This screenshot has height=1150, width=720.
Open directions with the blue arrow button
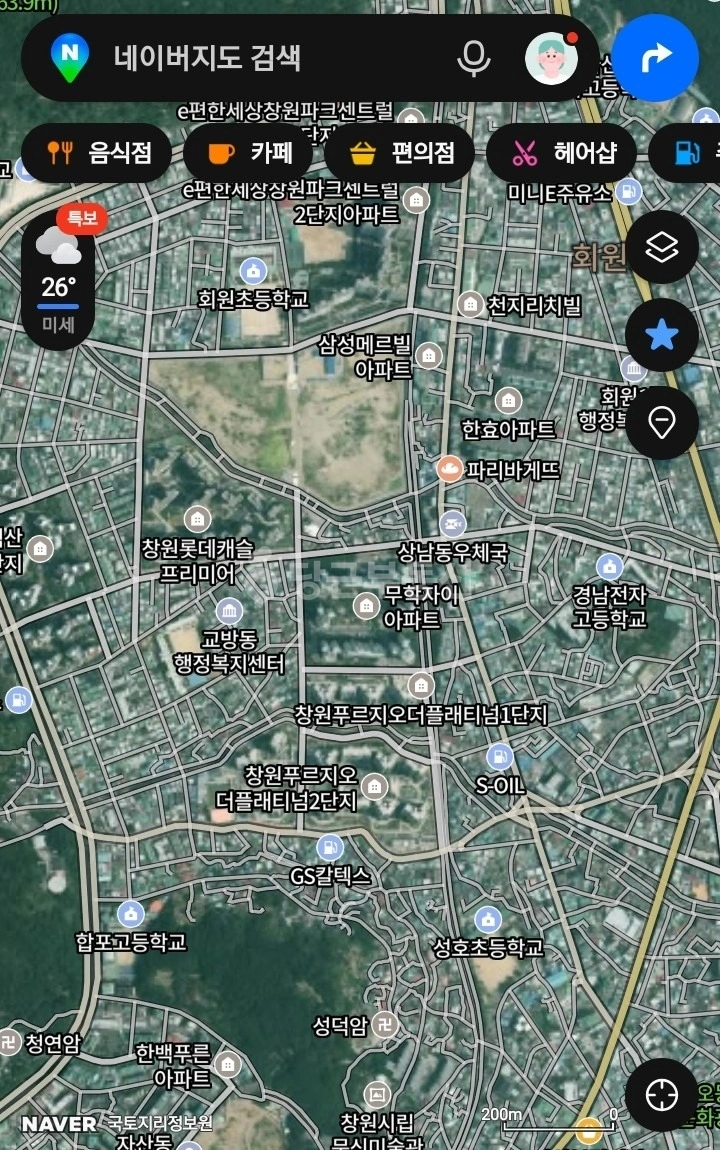click(655, 57)
